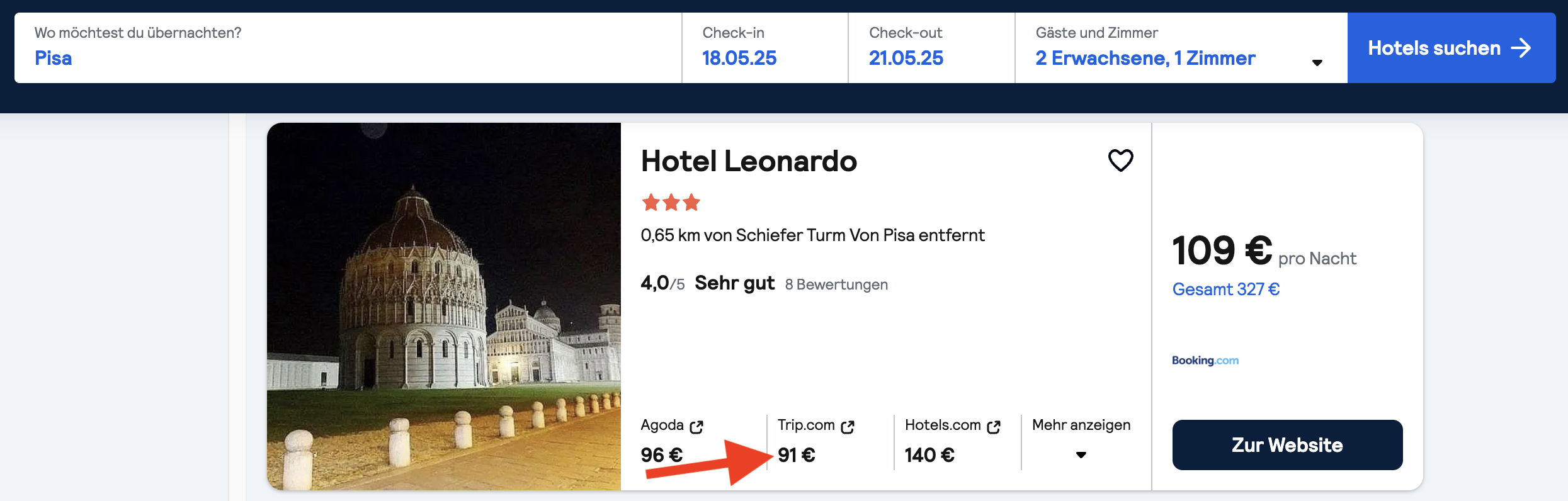Open the Gesamt 327 € total price link
The image size is (1568, 501).
tap(1225, 289)
